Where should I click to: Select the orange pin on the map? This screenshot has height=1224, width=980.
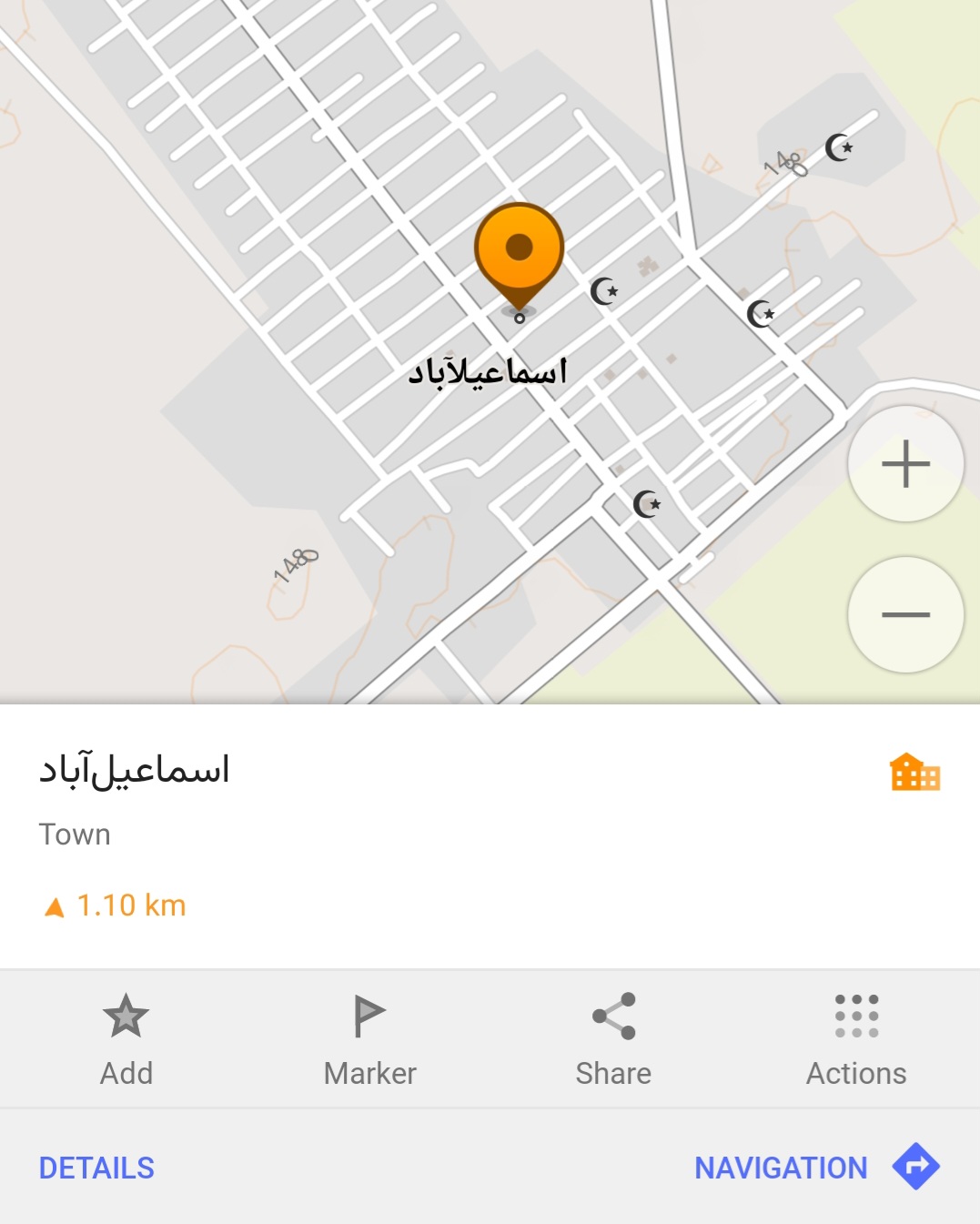tap(519, 252)
